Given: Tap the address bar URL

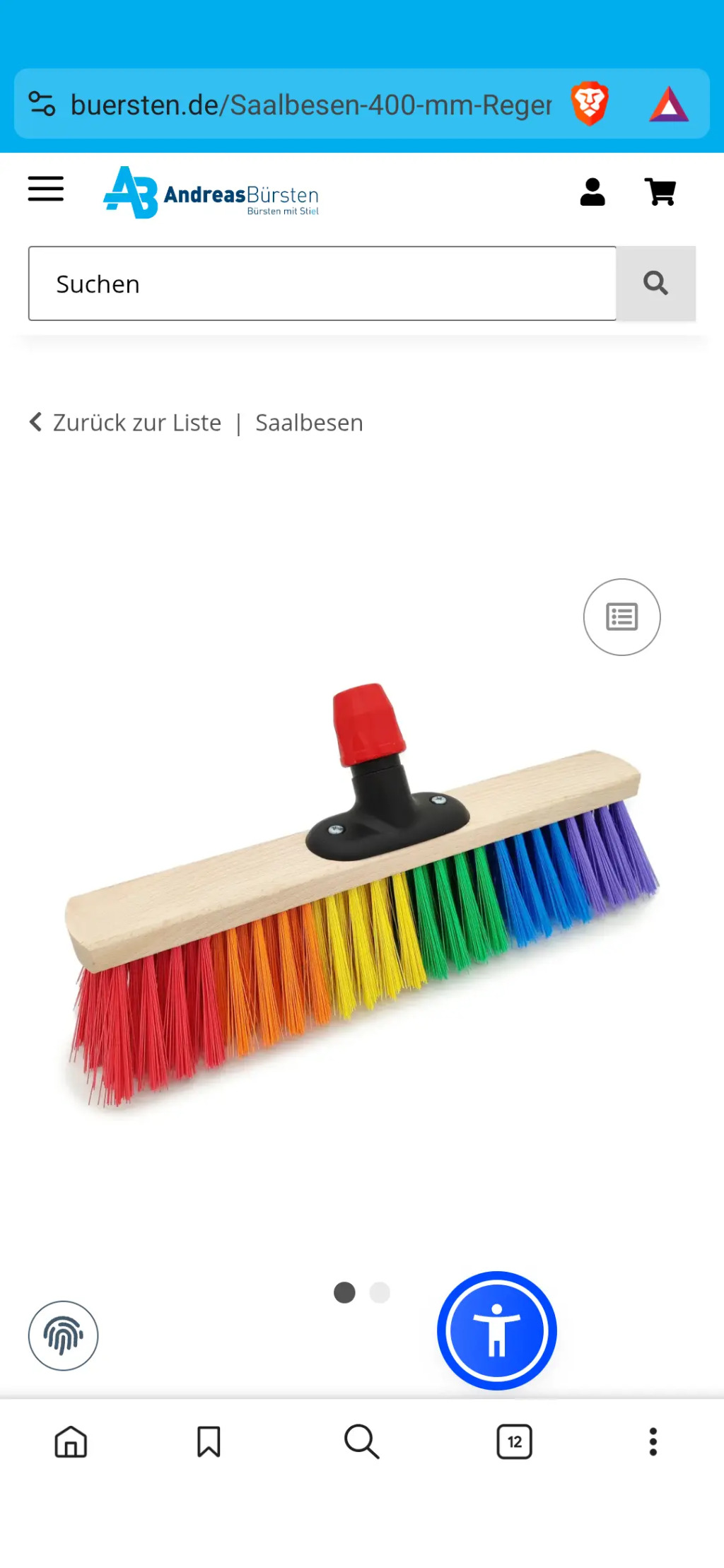Looking at the screenshot, I should coord(310,105).
